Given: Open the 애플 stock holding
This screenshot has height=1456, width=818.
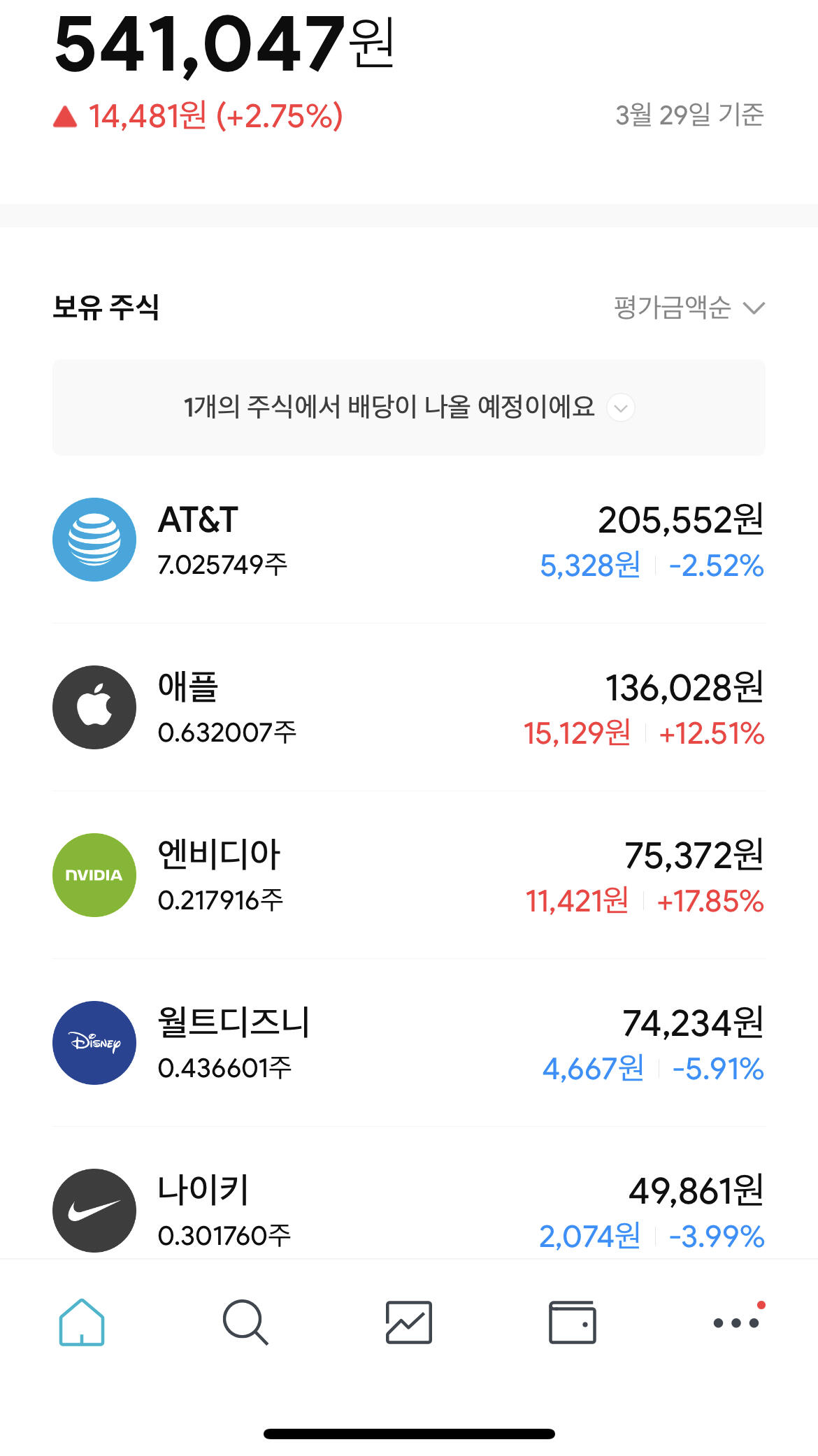Looking at the screenshot, I should coord(409,707).
